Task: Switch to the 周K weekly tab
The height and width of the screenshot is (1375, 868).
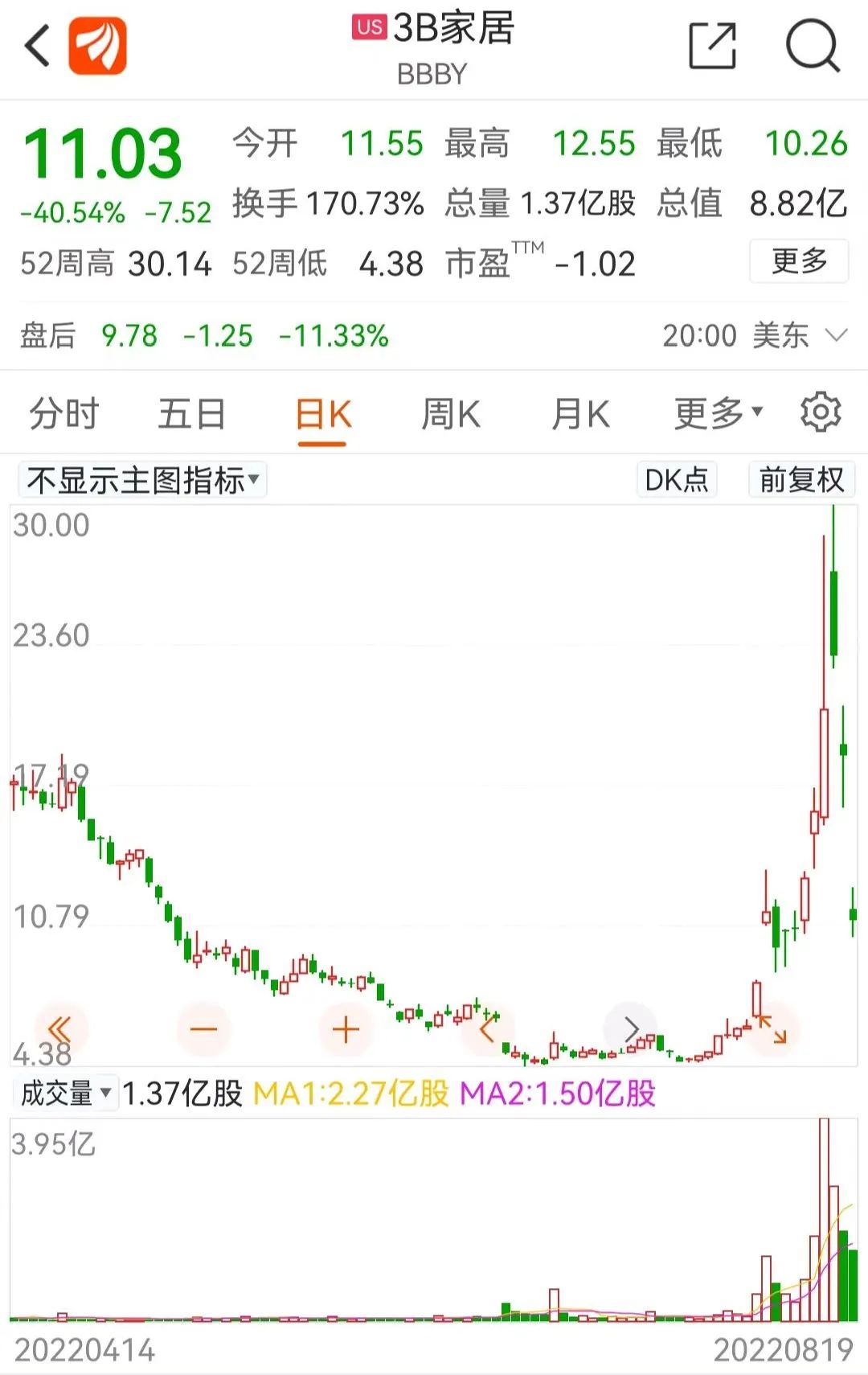Action: 452,414
